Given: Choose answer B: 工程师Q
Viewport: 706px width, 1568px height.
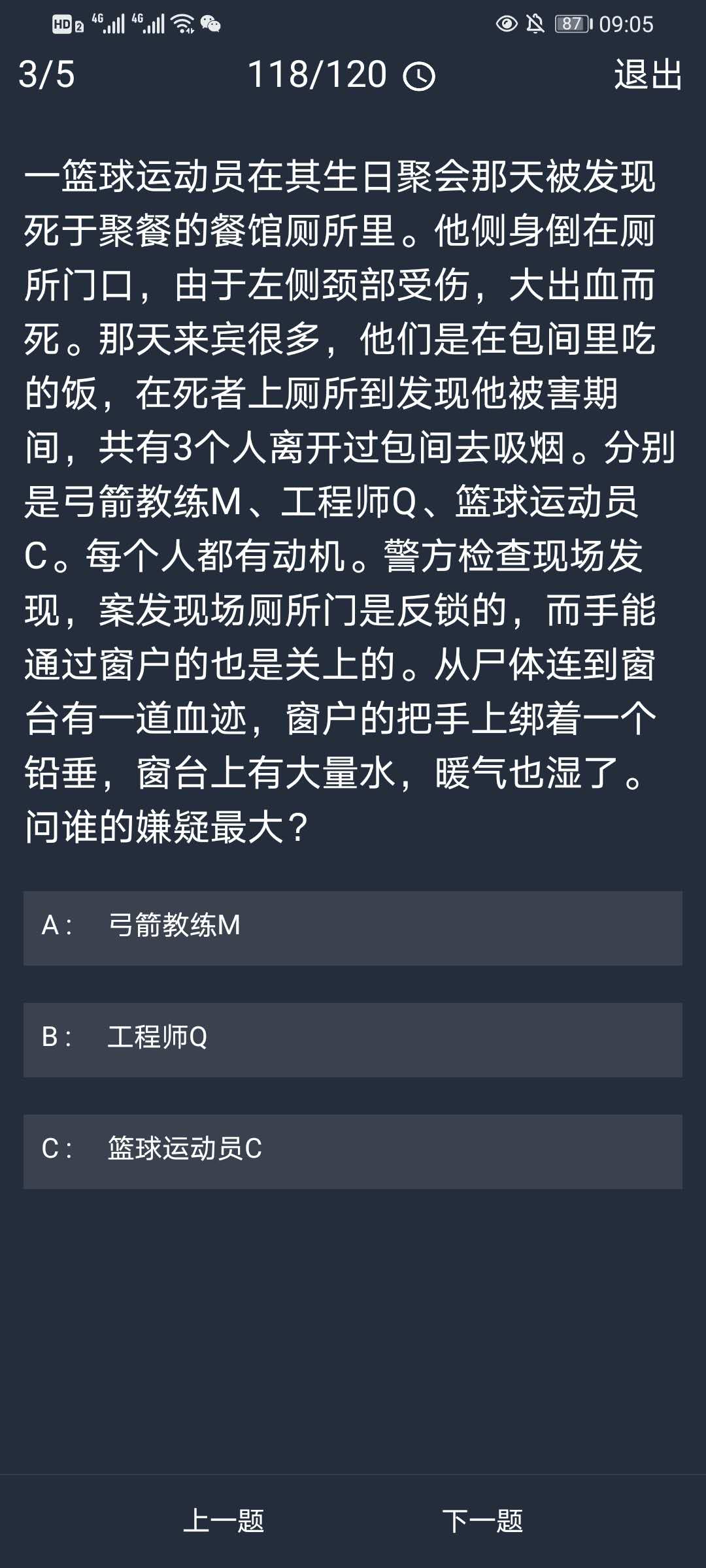Looking at the screenshot, I should point(353,1039).
